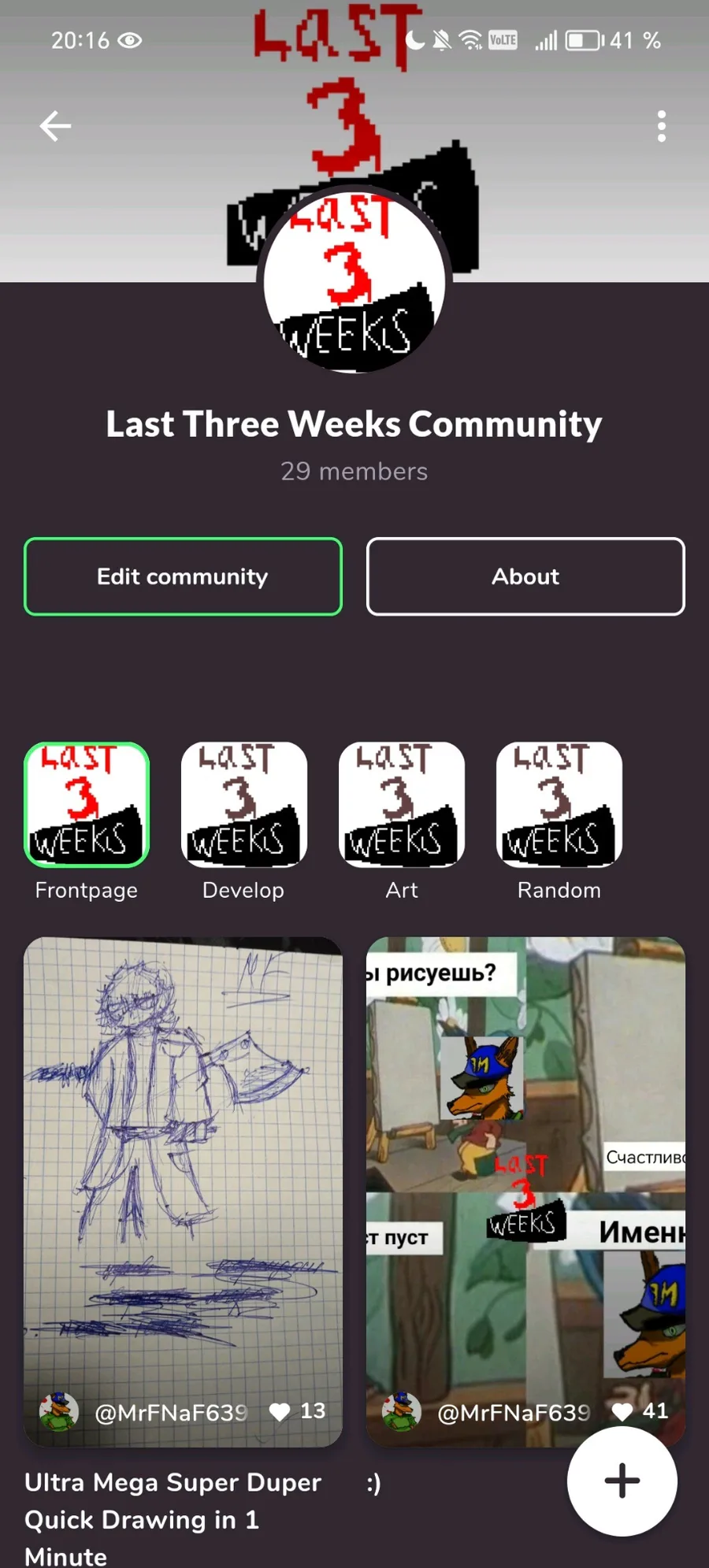Tap the Edit community button
This screenshot has width=709, height=1568.
pos(183,576)
